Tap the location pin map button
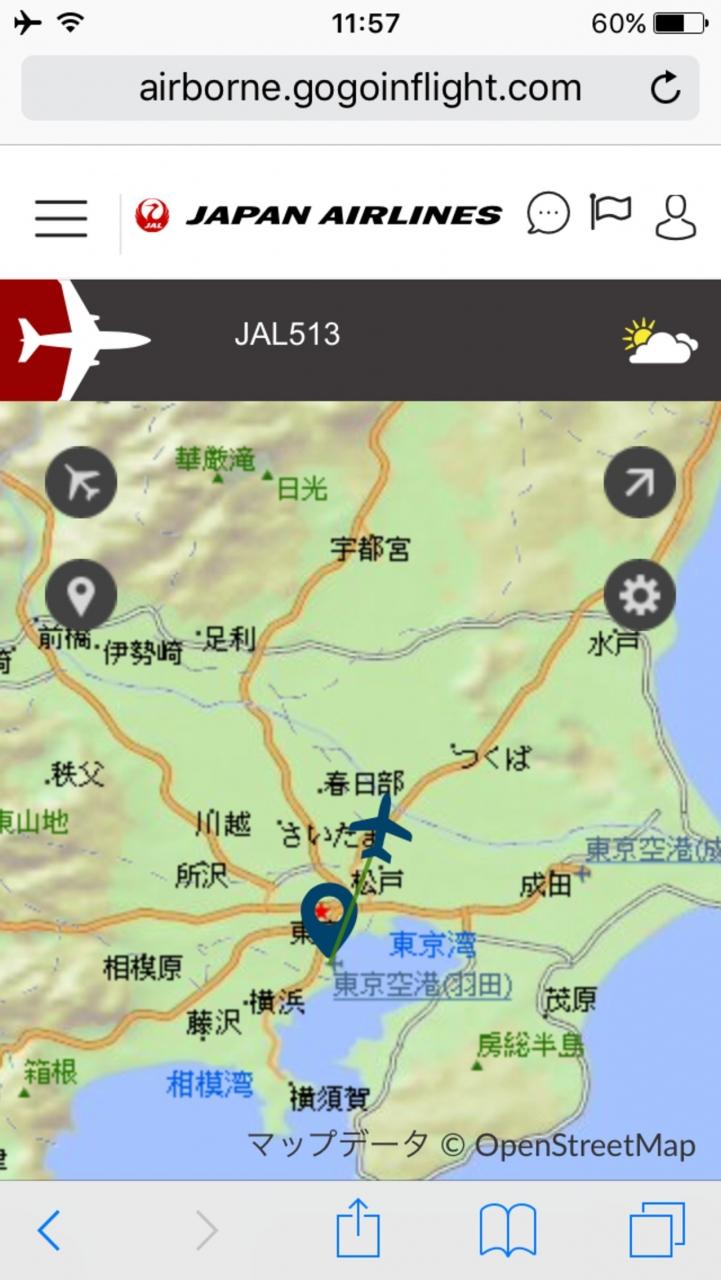Screen dimensions: 721x1280 (x=81, y=595)
